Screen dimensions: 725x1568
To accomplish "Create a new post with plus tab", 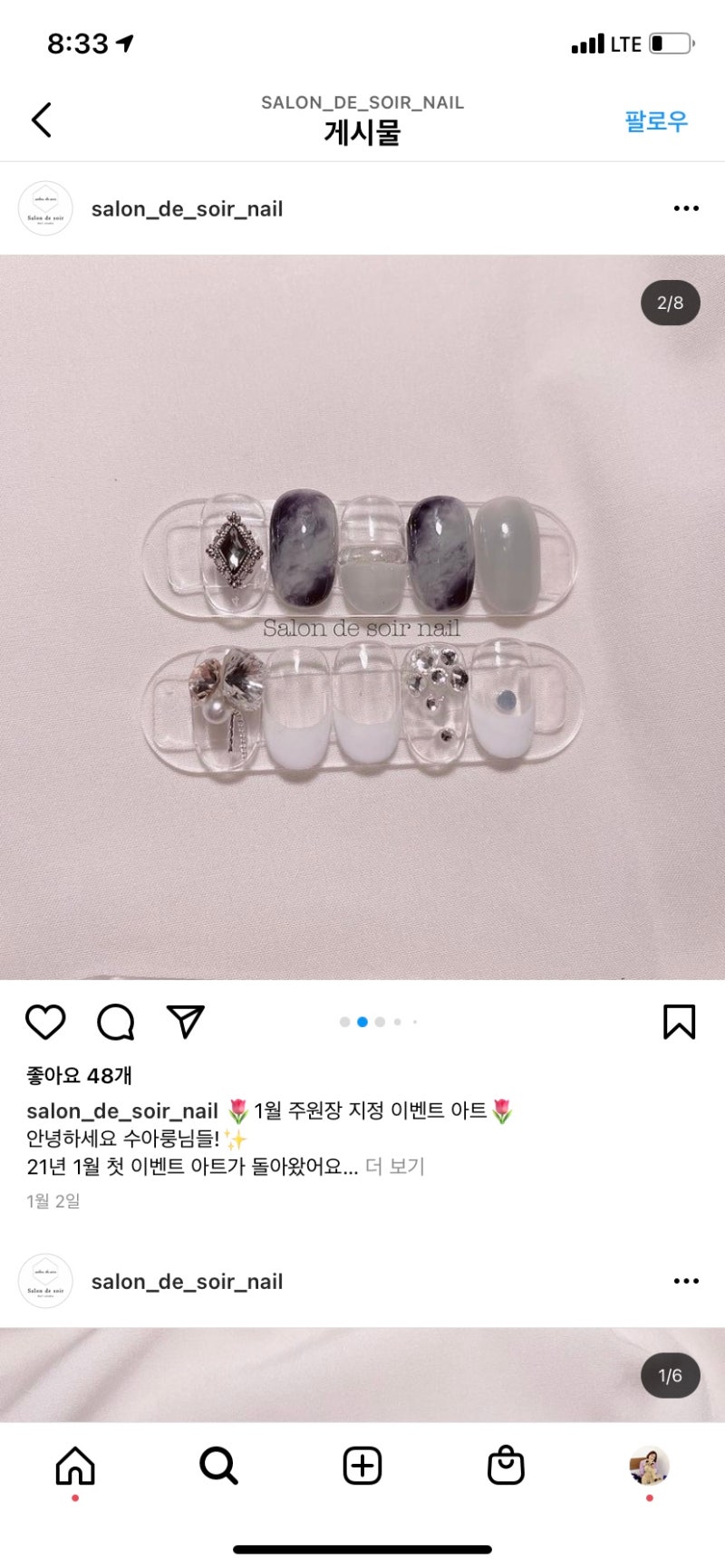I will pyautogui.click(x=362, y=1466).
